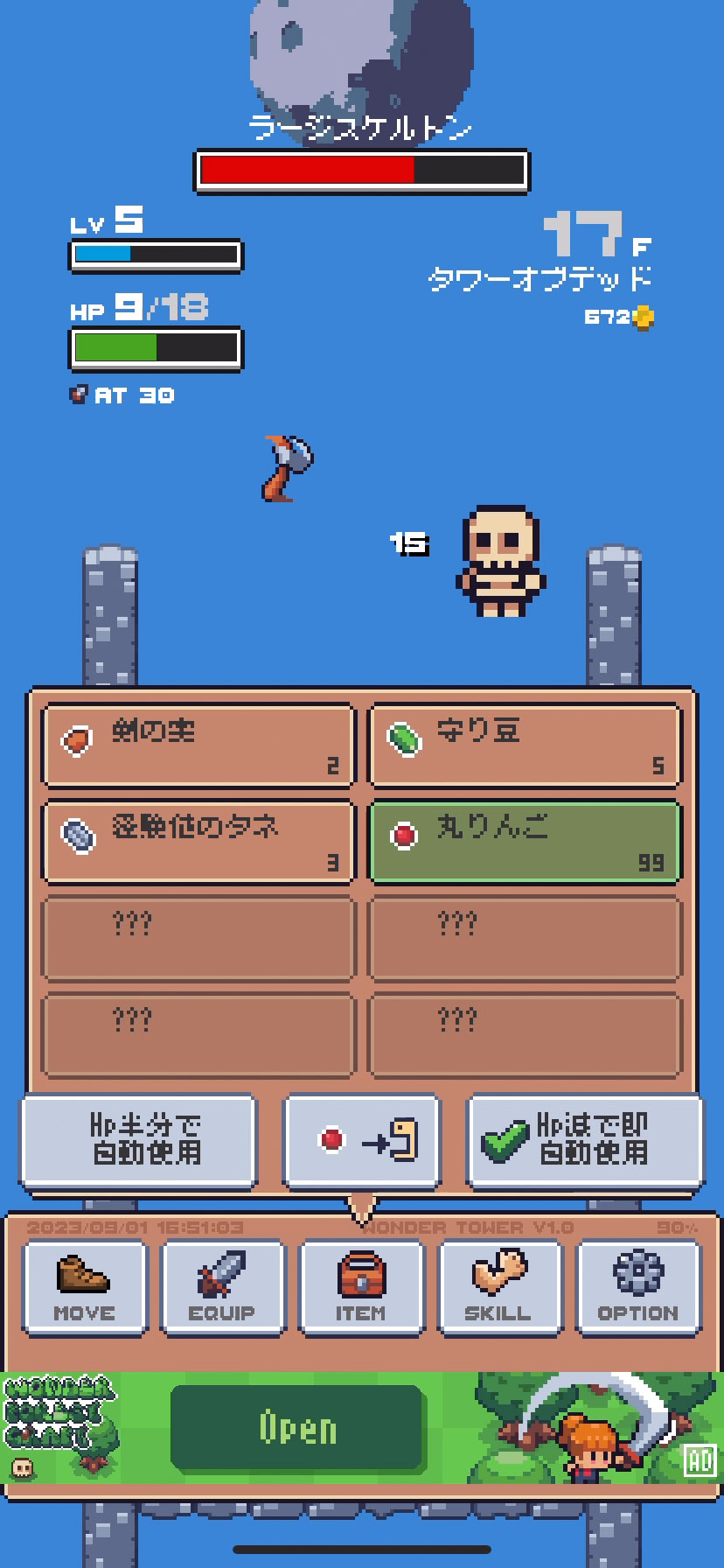724x1568 pixels.
Task: Close the ITEM menu tab
Action: (x=361, y=1287)
